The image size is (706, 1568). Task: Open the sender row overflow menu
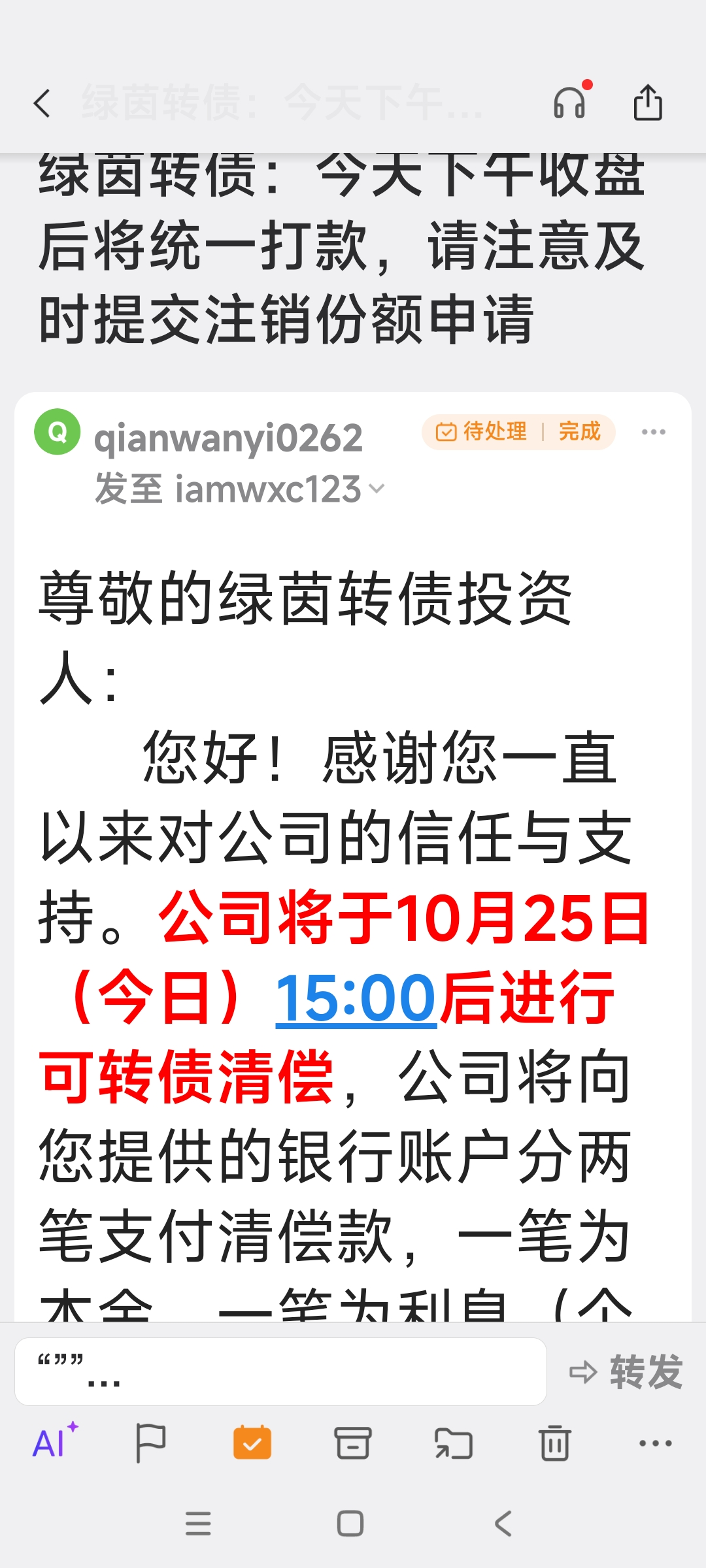coord(654,432)
